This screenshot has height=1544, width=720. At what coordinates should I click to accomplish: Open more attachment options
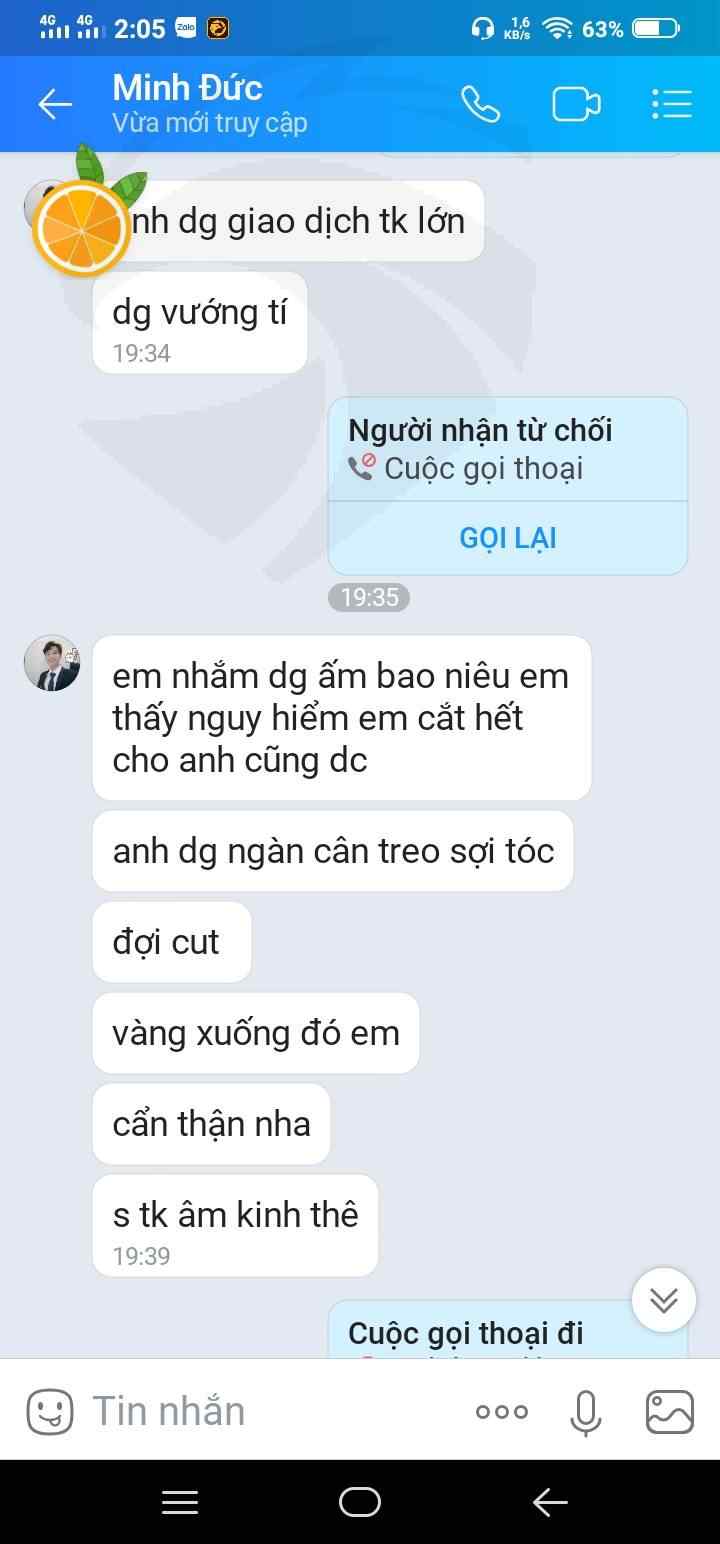pyautogui.click(x=502, y=1412)
